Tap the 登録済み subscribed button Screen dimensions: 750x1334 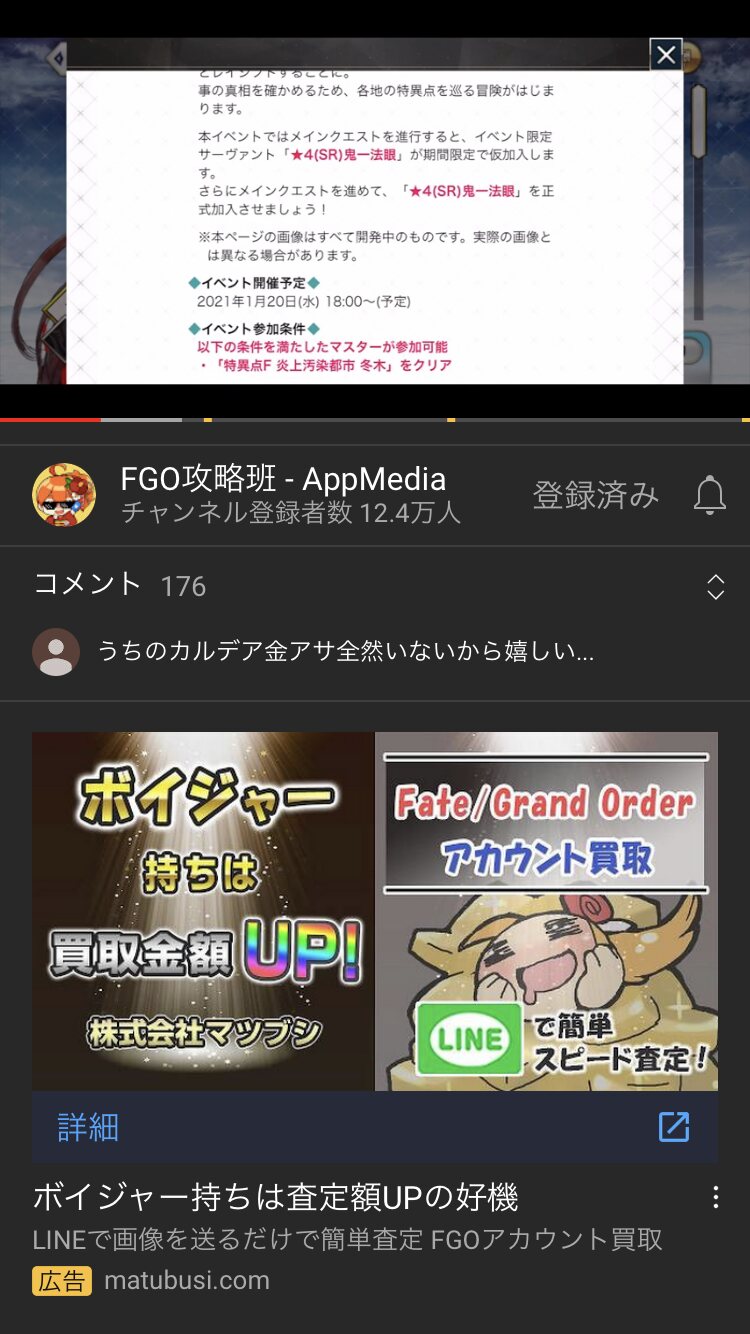[595, 495]
